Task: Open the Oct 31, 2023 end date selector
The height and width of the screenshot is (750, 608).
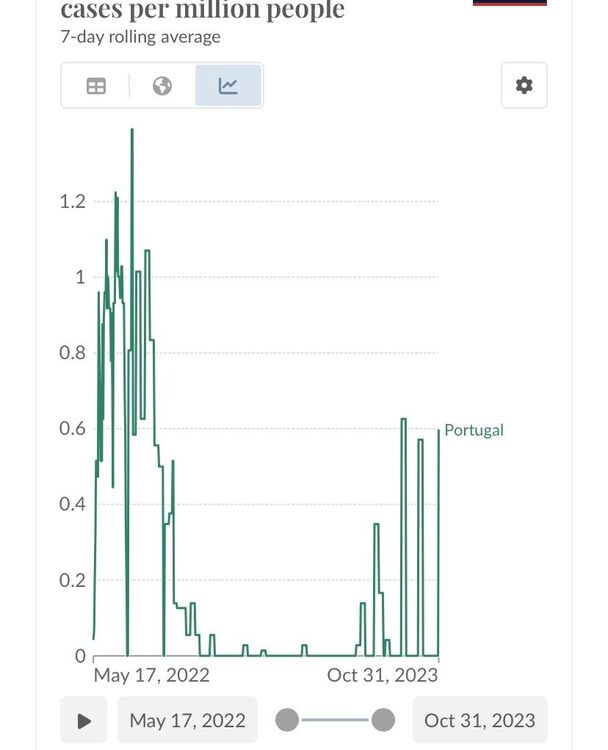Action: [480, 720]
